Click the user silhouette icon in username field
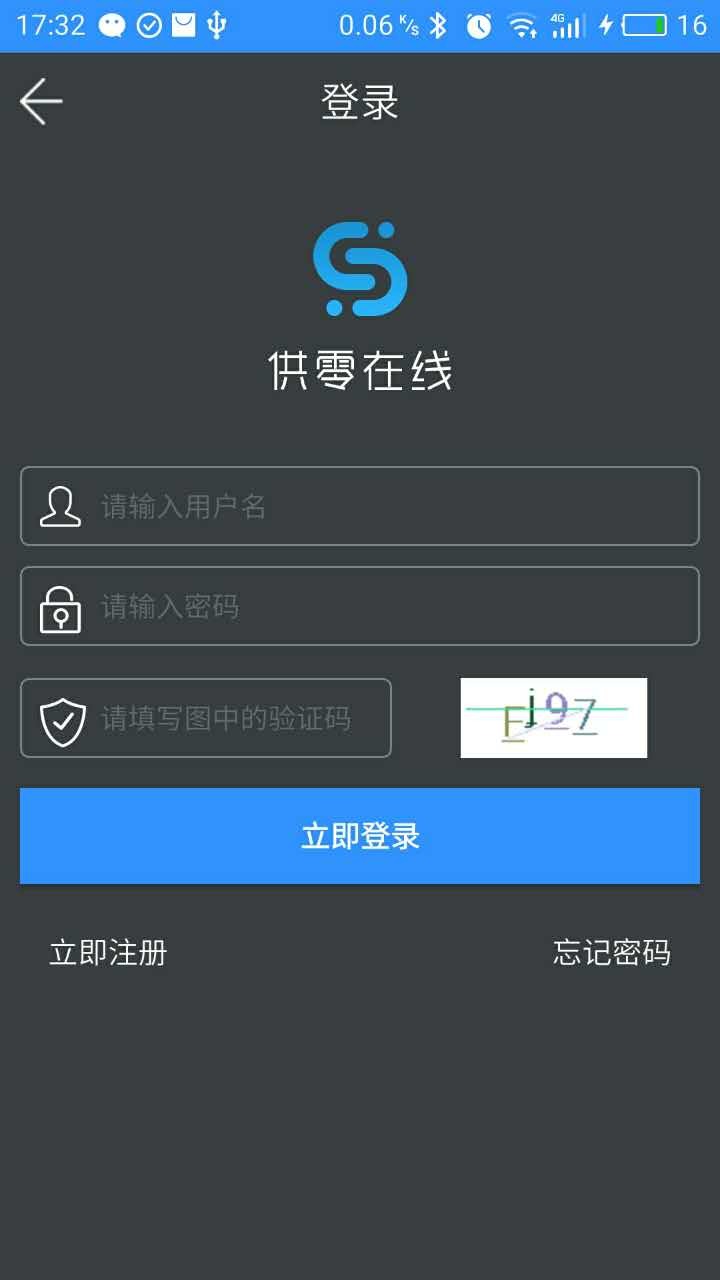This screenshot has height=1280, width=720. coord(60,506)
